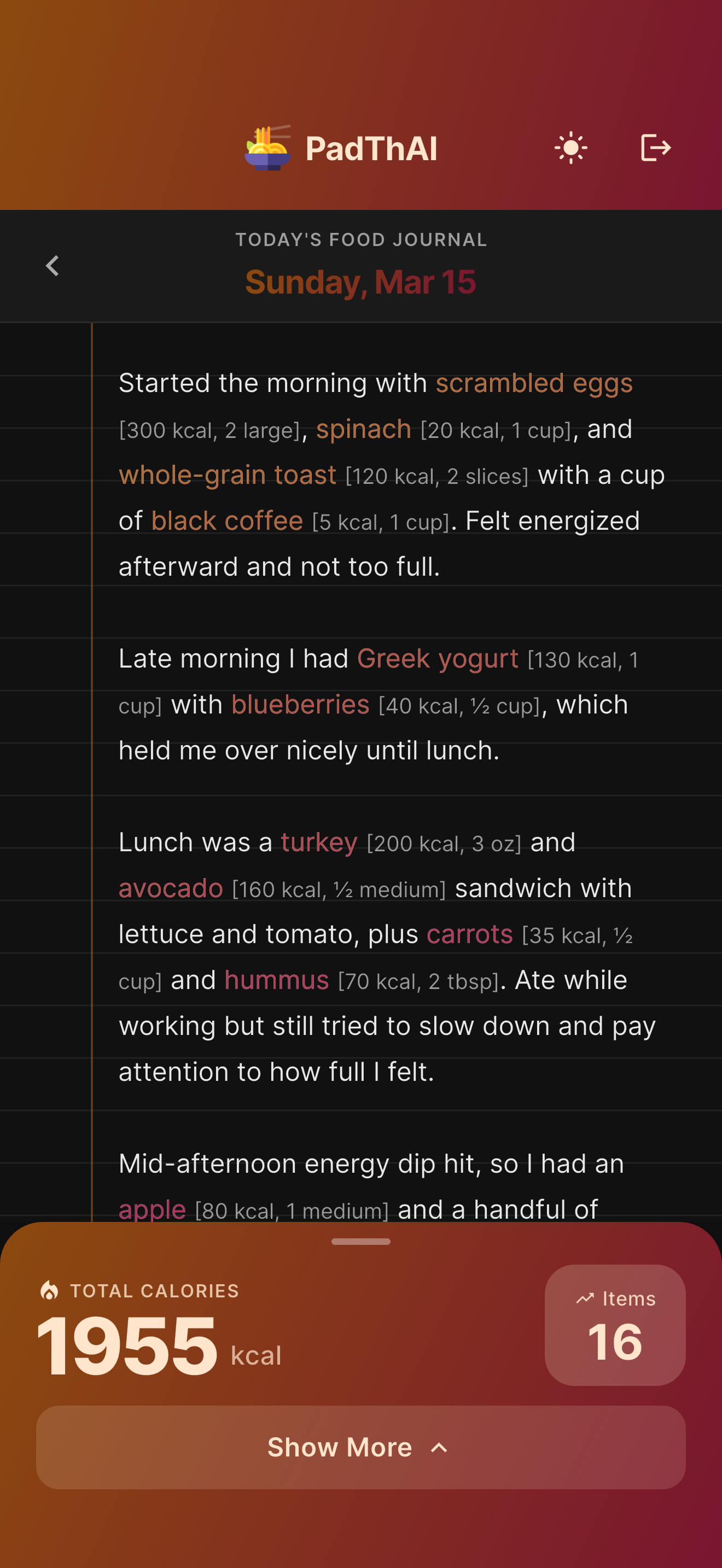The image size is (722, 1568).
Task: Select the Greek yogurt food entry
Action: click(x=437, y=659)
